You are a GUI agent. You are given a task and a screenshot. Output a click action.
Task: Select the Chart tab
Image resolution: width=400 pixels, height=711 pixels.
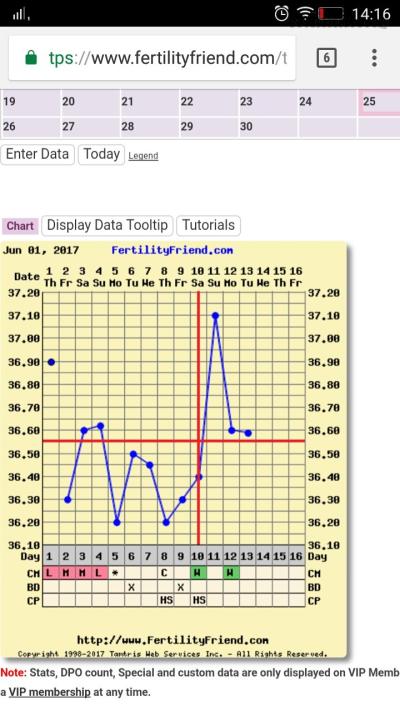[x=20, y=226]
